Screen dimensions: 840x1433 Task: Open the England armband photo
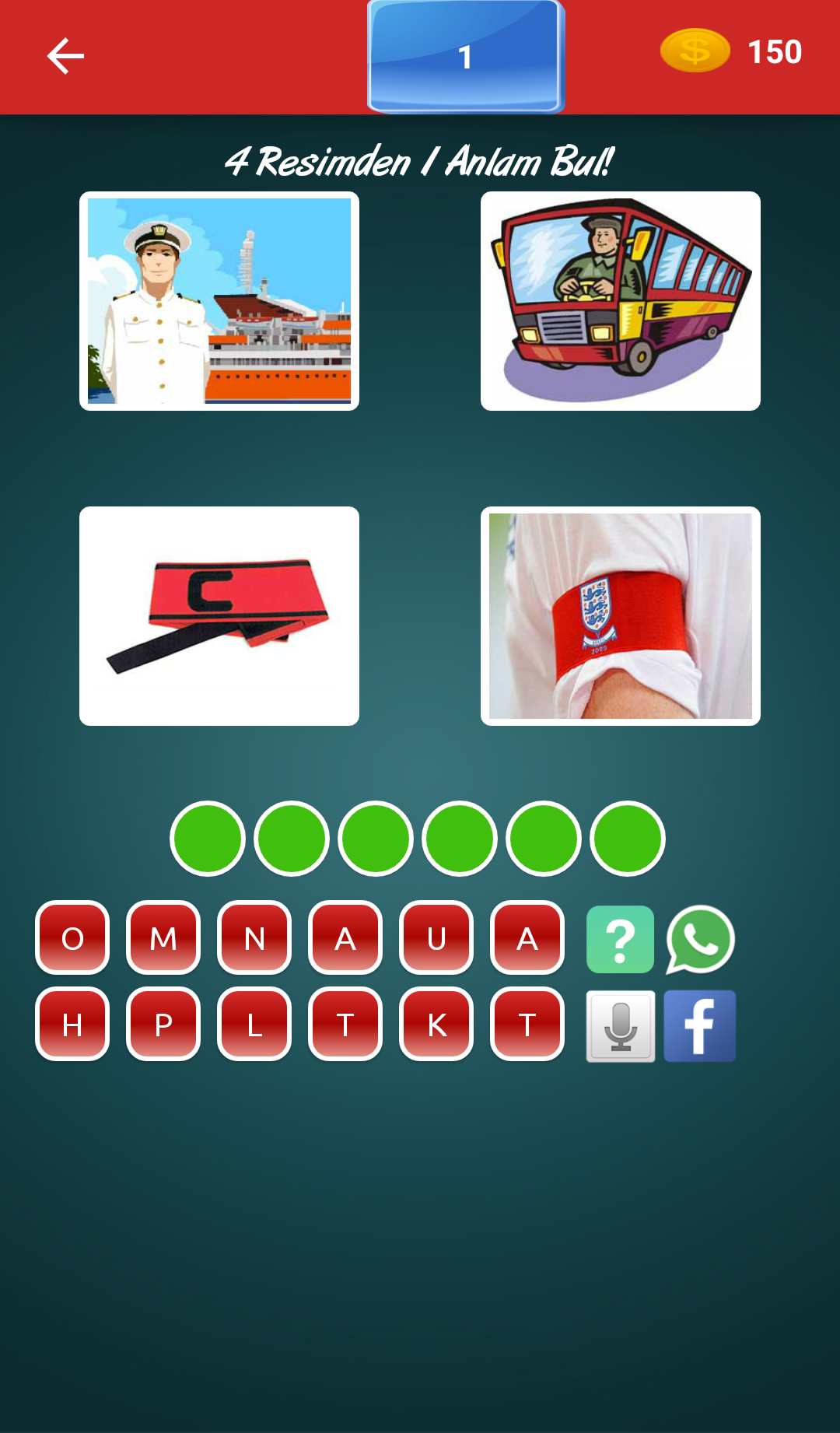coord(621,616)
